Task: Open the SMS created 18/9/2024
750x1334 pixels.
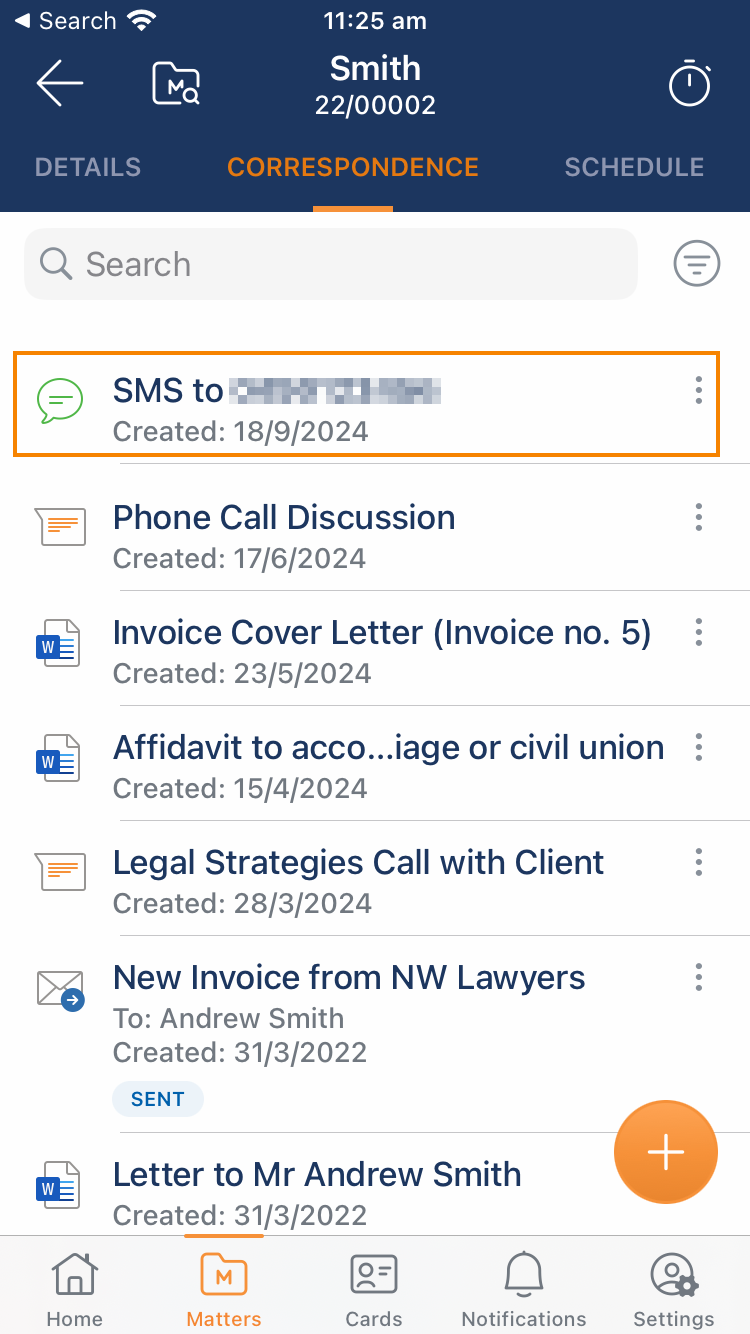Action: point(330,409)
